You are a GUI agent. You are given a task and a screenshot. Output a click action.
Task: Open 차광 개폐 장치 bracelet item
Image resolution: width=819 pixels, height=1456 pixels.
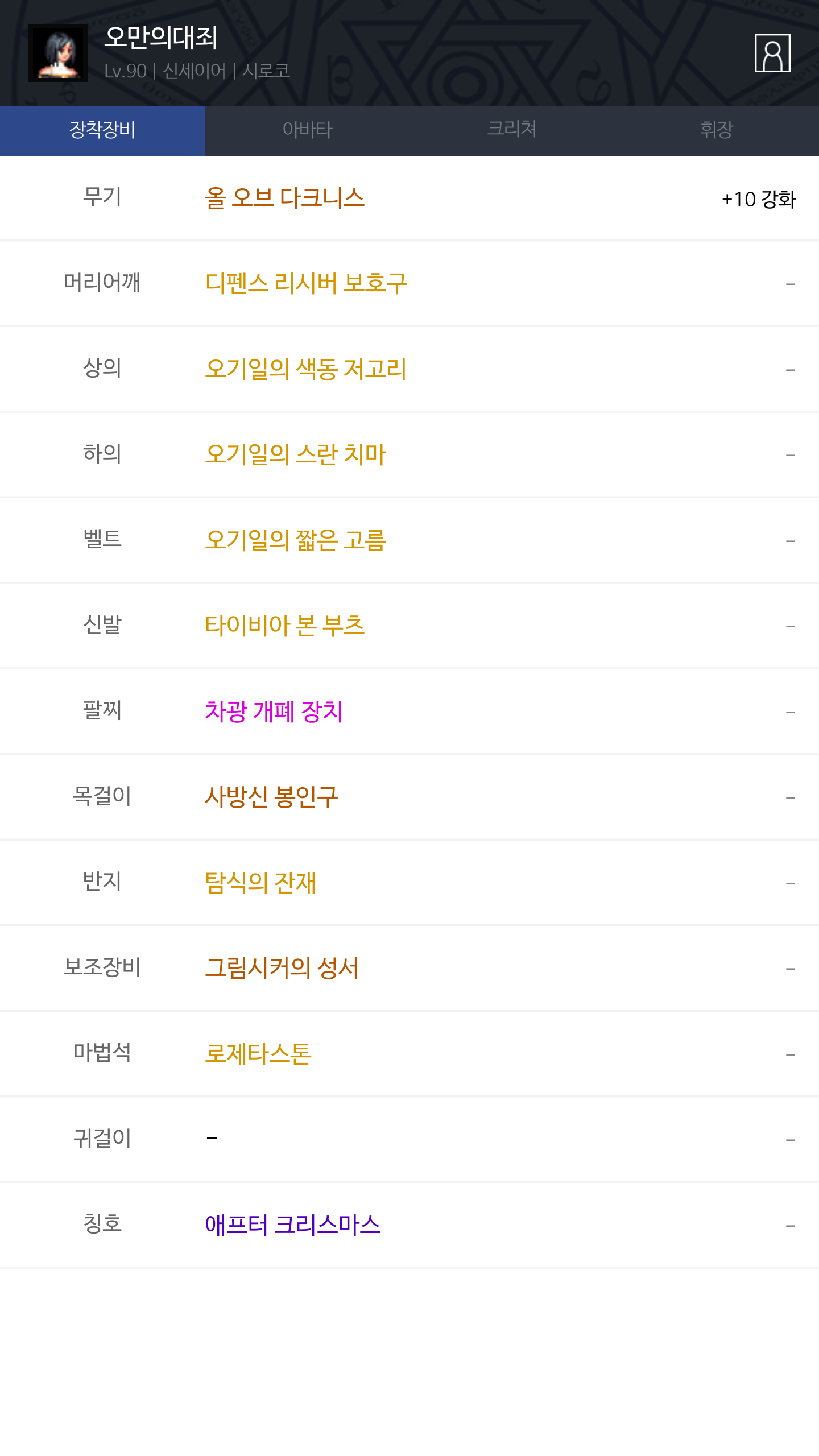274,712
